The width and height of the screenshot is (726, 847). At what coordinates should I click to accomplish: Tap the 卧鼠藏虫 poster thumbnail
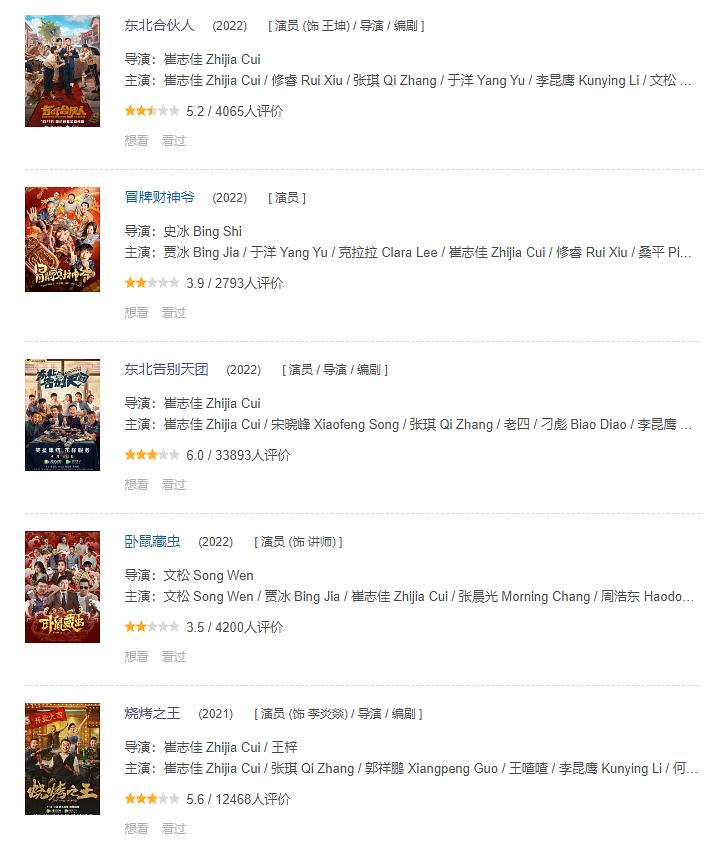pyautogui.click(x=62, y=587)
